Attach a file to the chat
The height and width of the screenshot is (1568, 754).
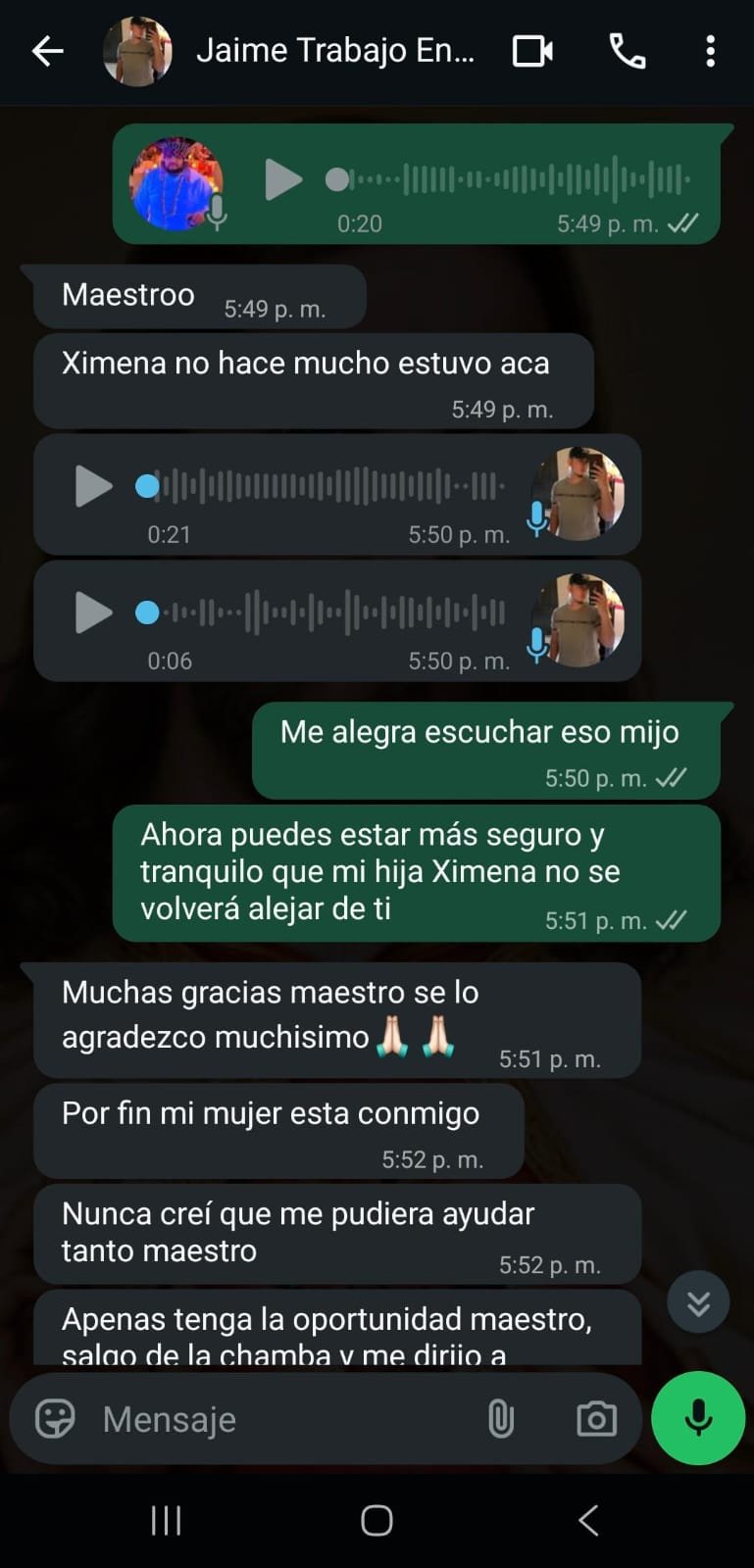500,1418
